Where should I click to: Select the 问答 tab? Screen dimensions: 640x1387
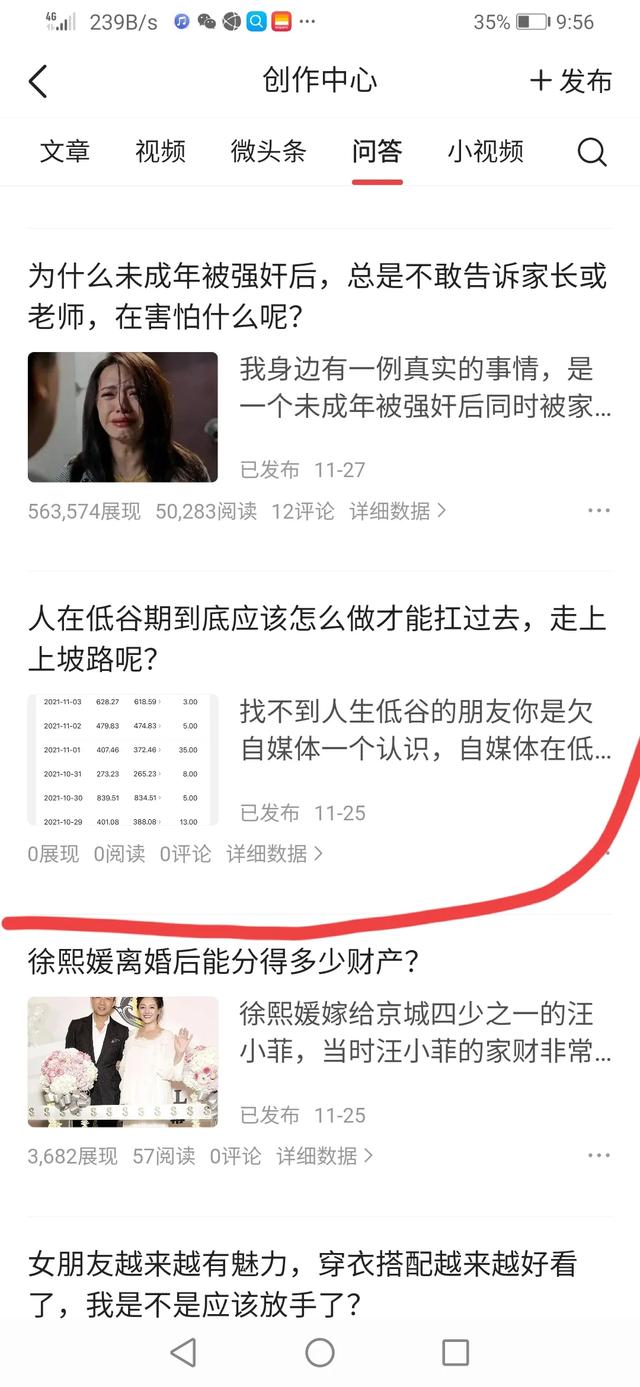tap(377, 151)
